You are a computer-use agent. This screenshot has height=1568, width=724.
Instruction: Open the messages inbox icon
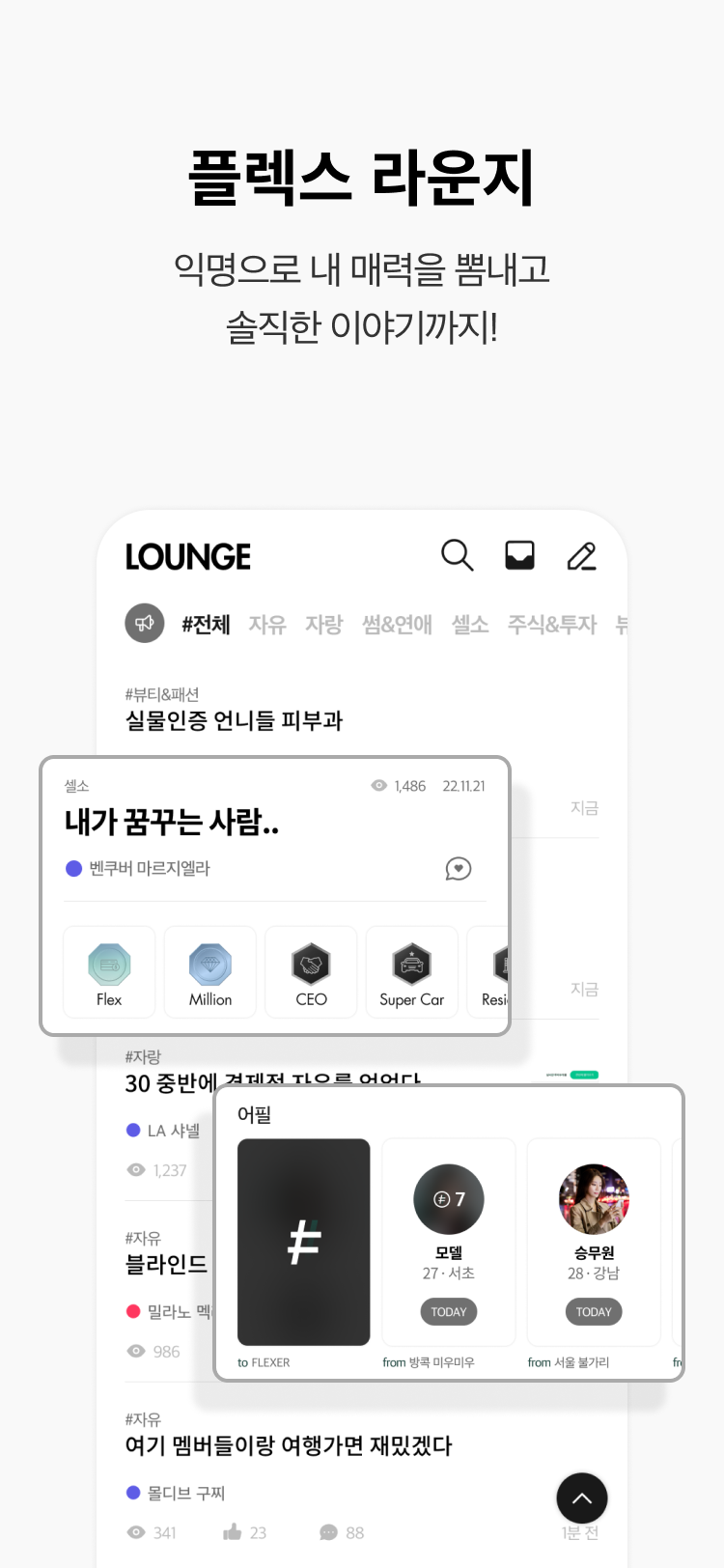tap(519, 555)
